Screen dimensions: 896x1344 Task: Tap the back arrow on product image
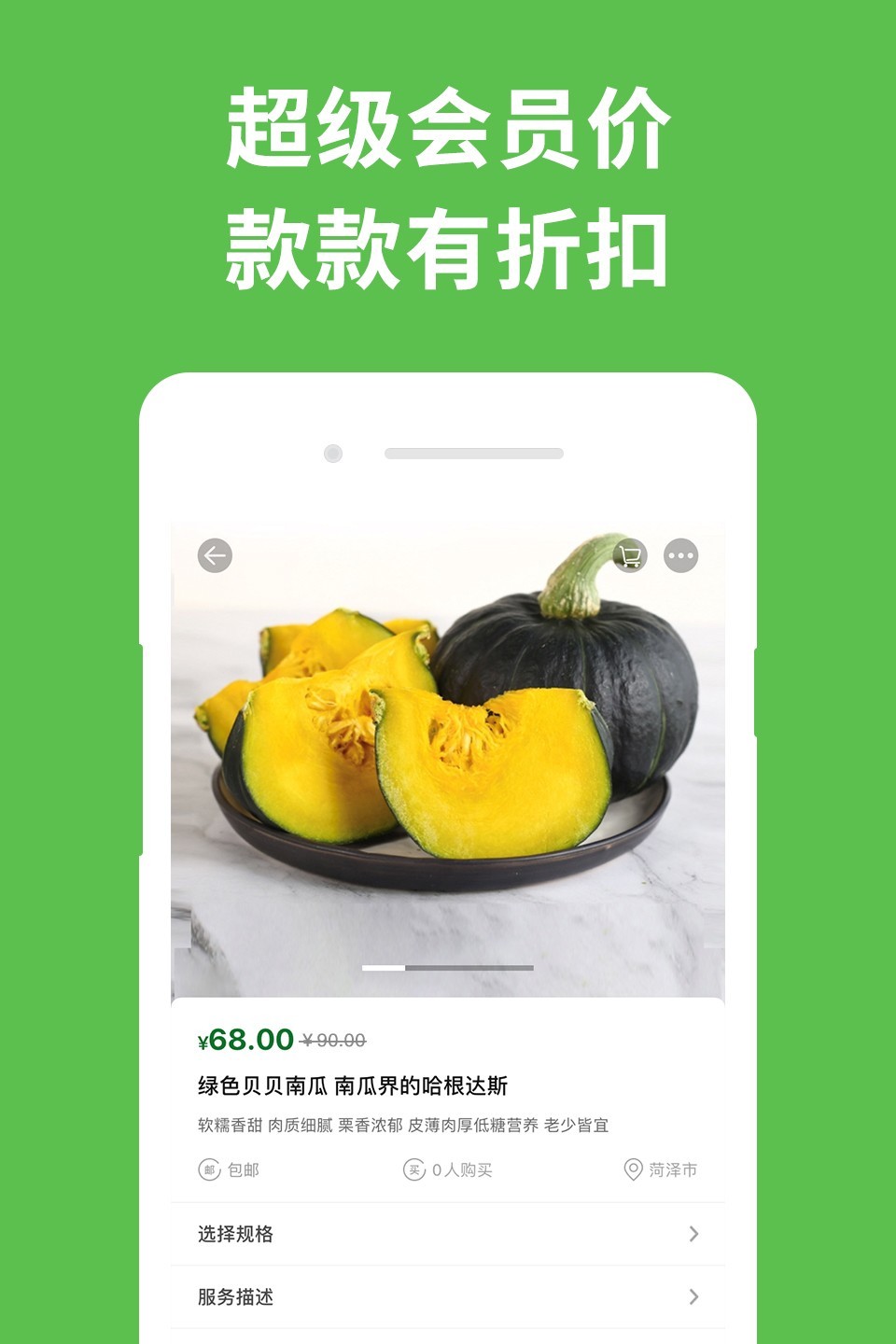[215, 556]
